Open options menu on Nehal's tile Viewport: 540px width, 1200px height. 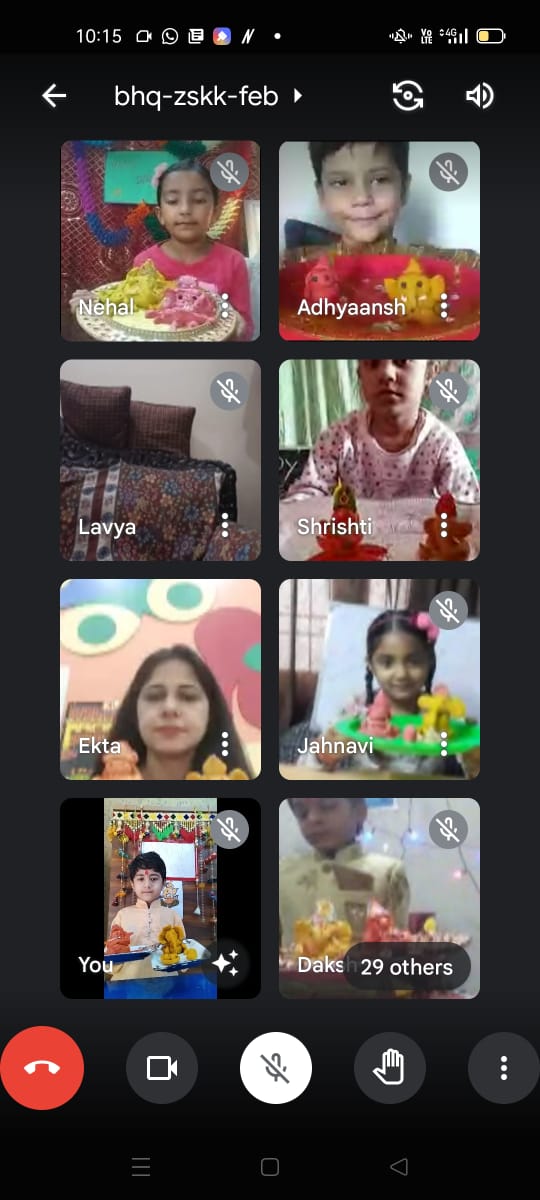pyautogui.click(x=225, y=305)
